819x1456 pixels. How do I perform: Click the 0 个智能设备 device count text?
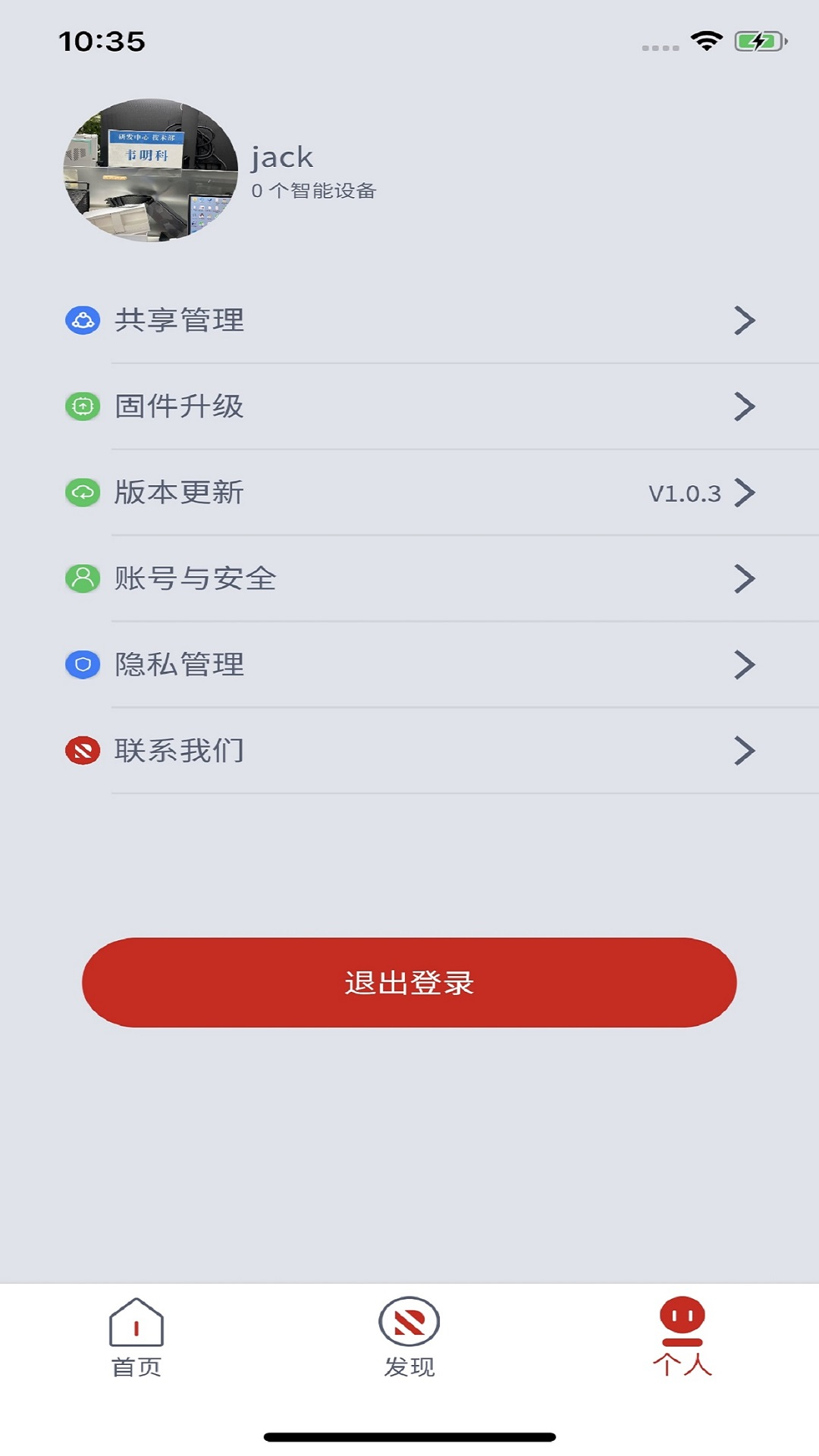[317, 192]
